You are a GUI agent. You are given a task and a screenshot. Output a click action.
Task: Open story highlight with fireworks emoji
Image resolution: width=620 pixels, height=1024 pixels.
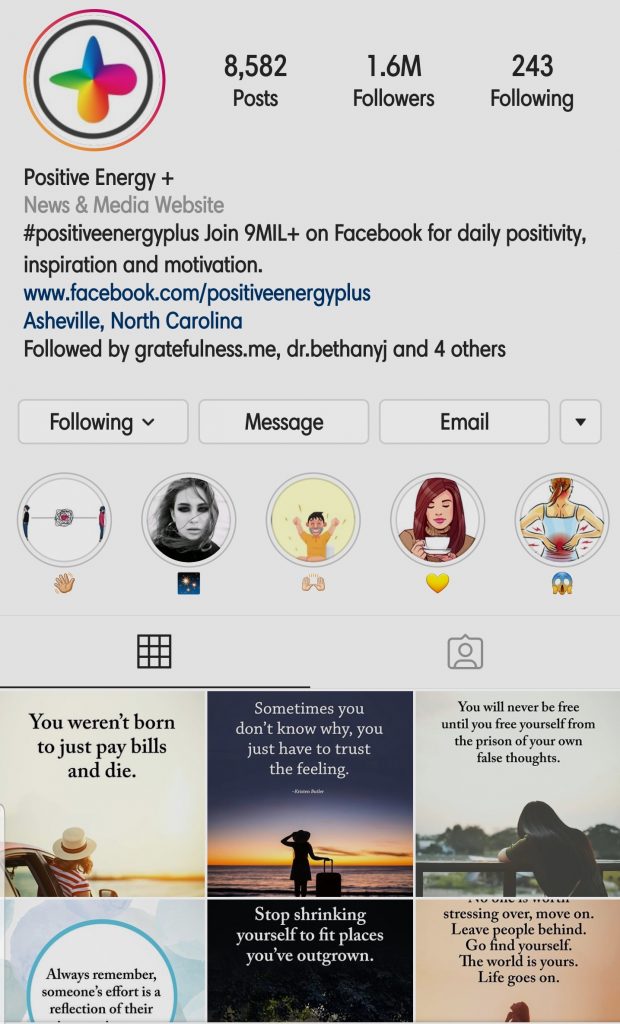pos(189,521)
